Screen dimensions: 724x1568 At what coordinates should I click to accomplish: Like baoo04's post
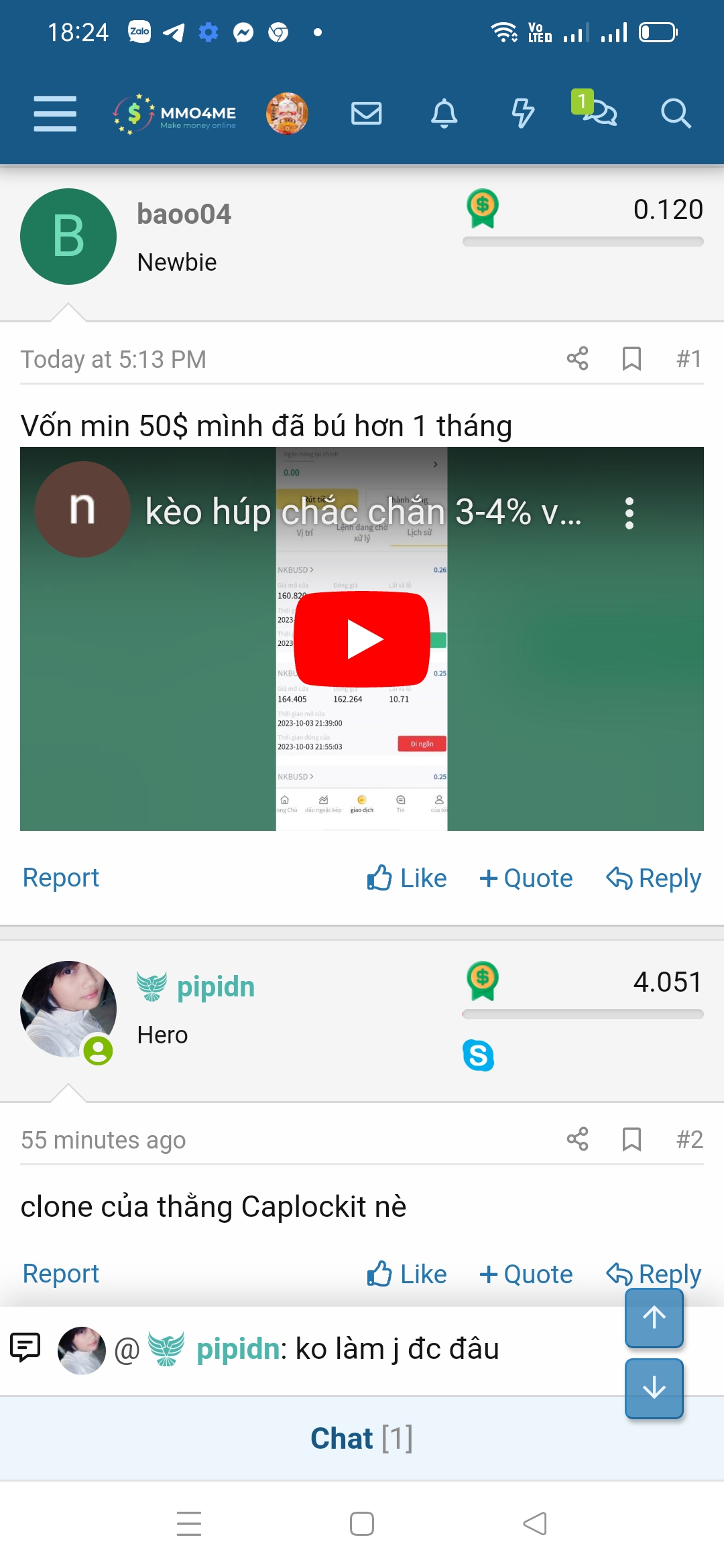(x=407, y=878)
